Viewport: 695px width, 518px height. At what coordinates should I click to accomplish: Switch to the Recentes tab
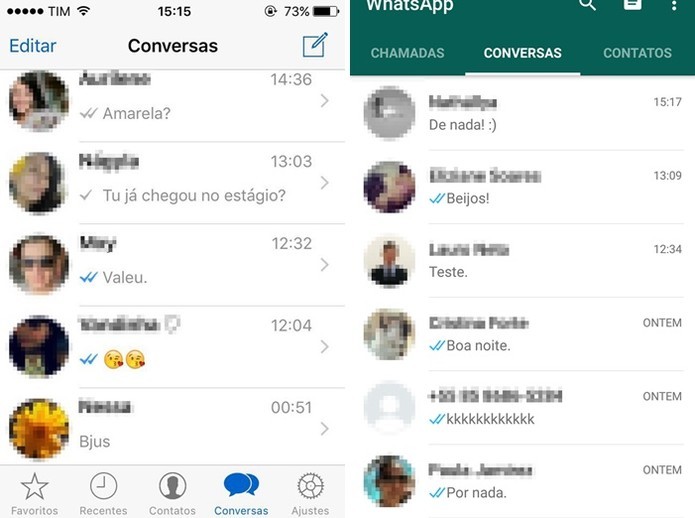coord(104,494)
